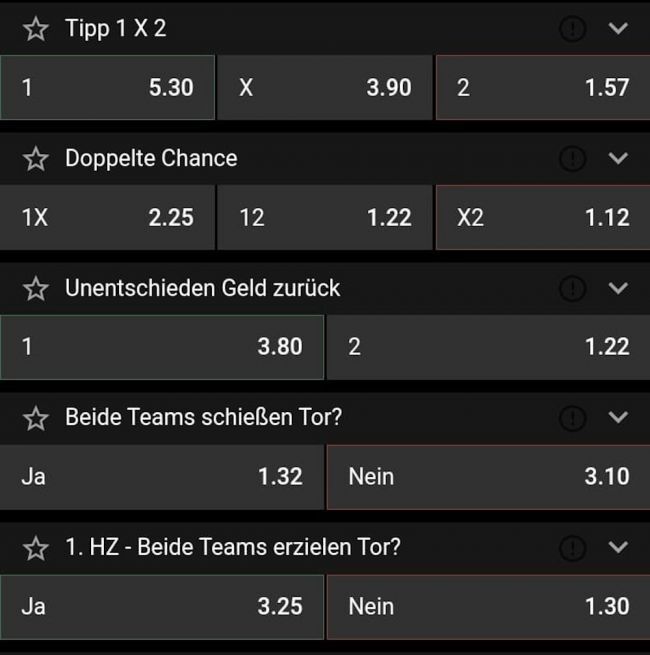Star the Doppelte Chance market
Viewport: 650px width, 655px height.
(36, 158)
